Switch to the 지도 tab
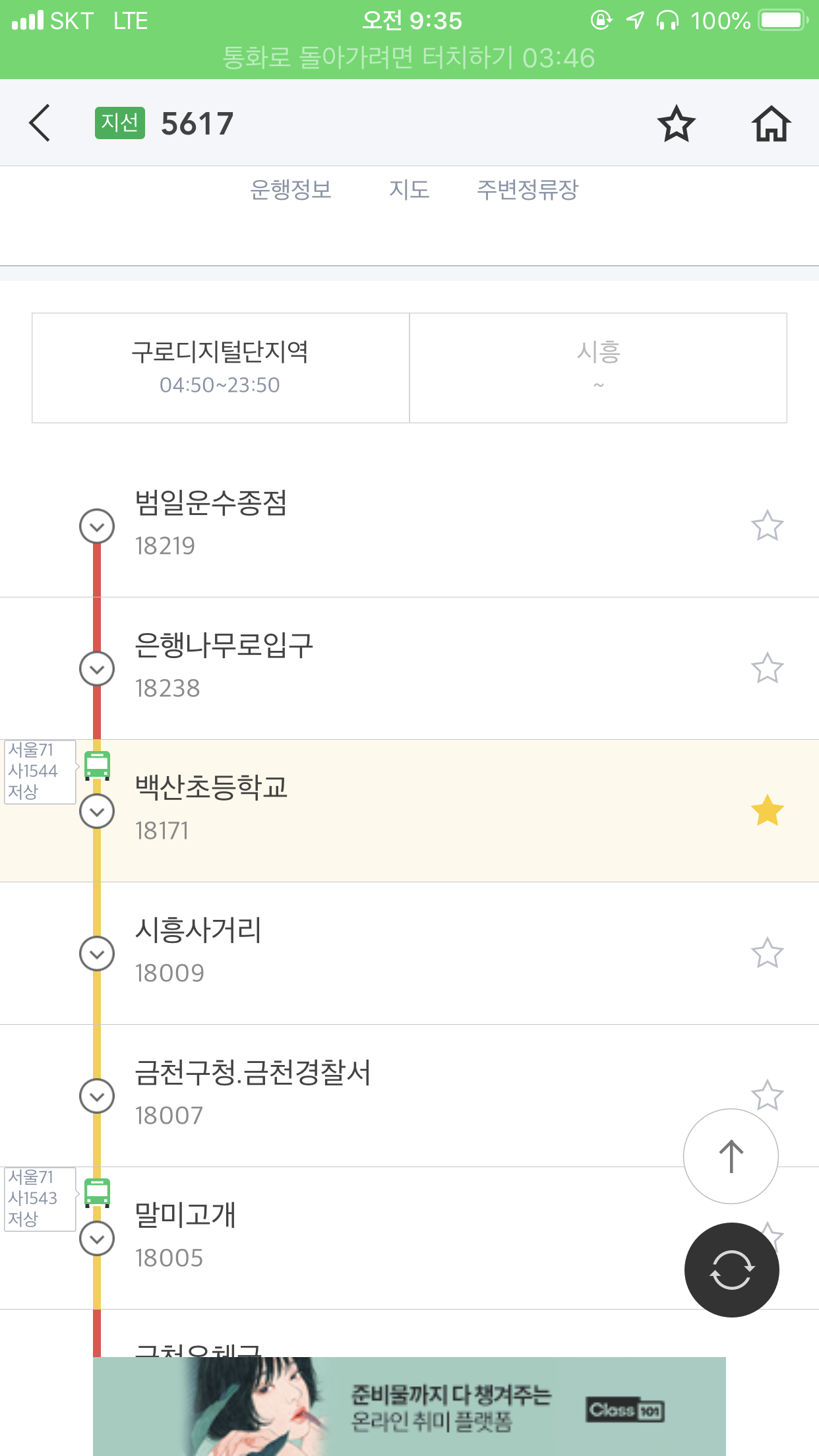 point(409,190)
